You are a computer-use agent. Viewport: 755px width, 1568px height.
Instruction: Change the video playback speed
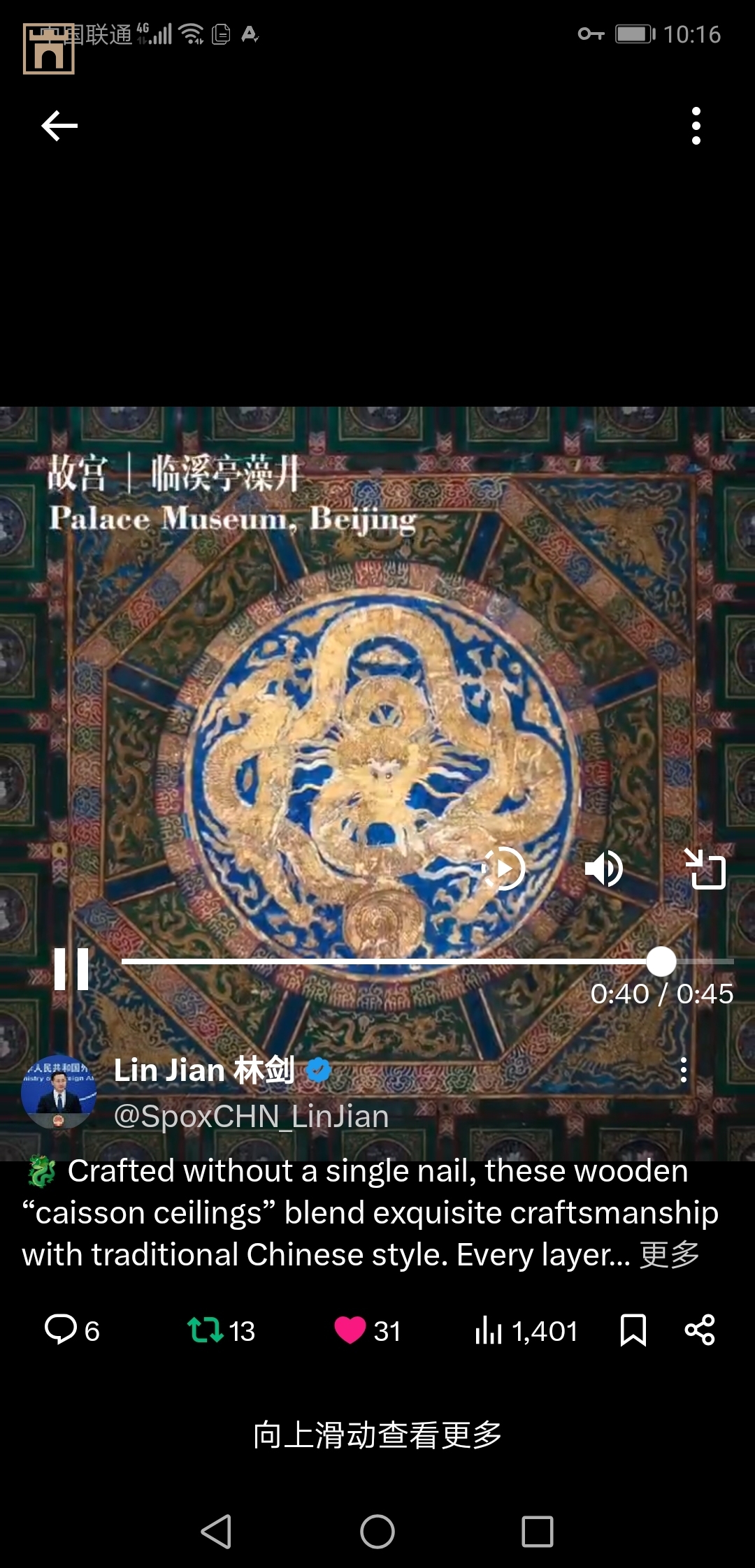click(x=503, y=869)
